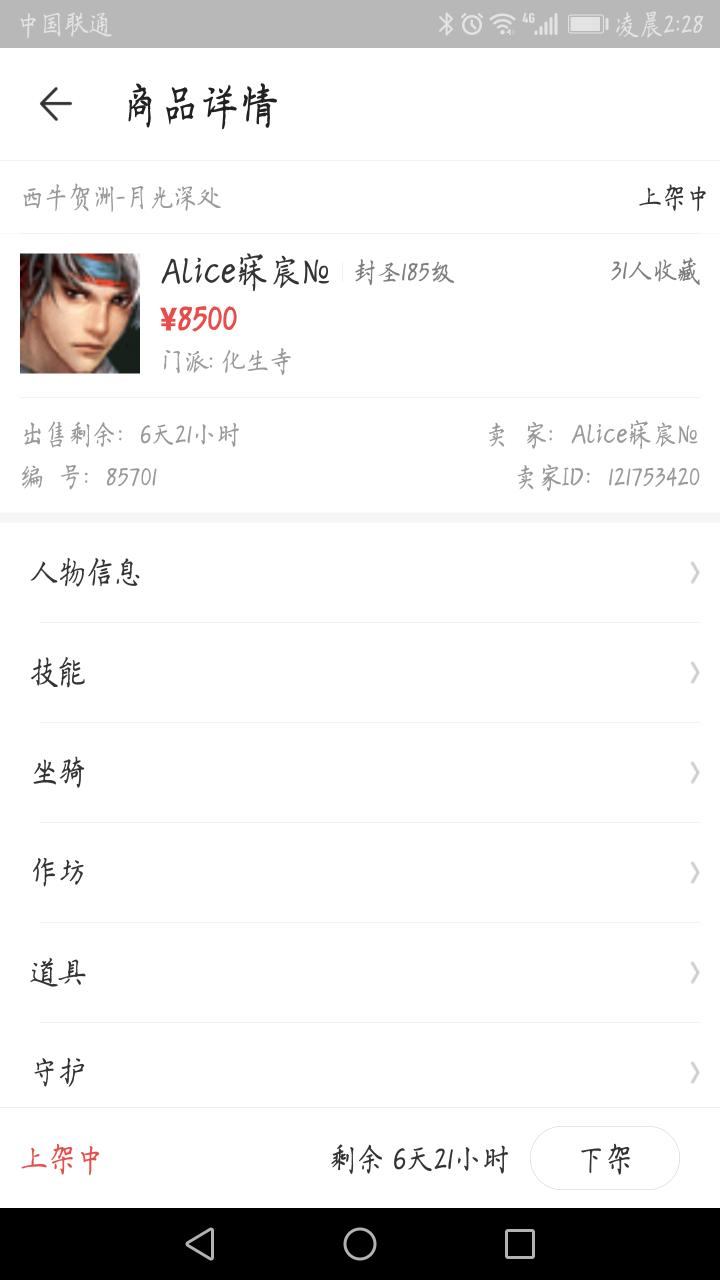Open the recent apps view
Image resolution: width=720 pixels, height=1280 pixels.
pyautogui.click(x=520, y=1244)
